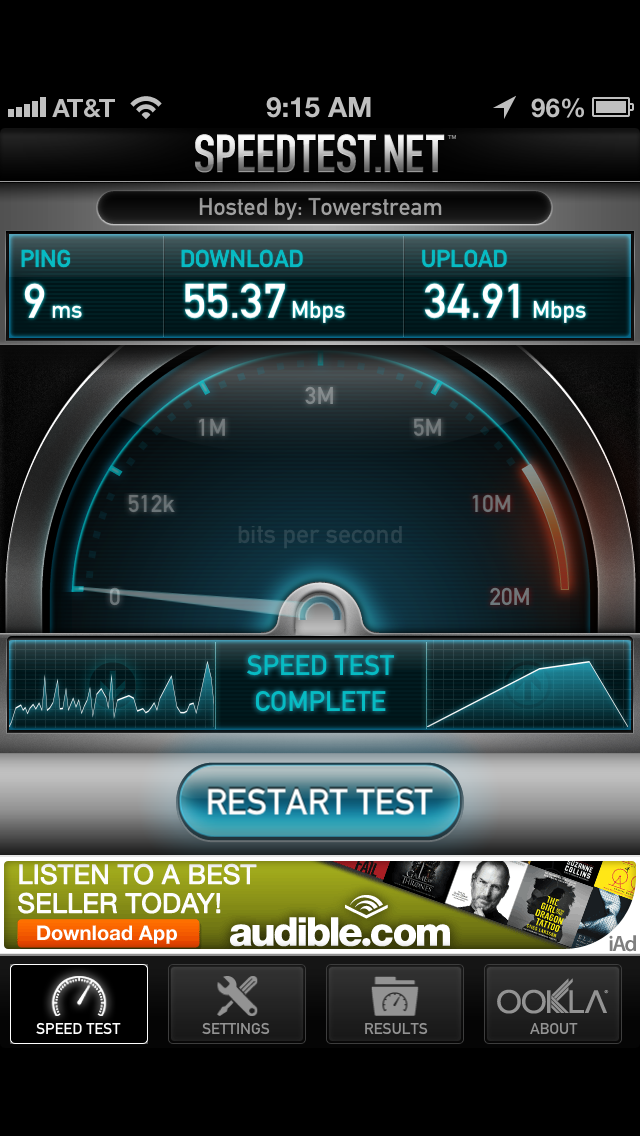
Task: Switch to the Results tab
Action: 395,1003
